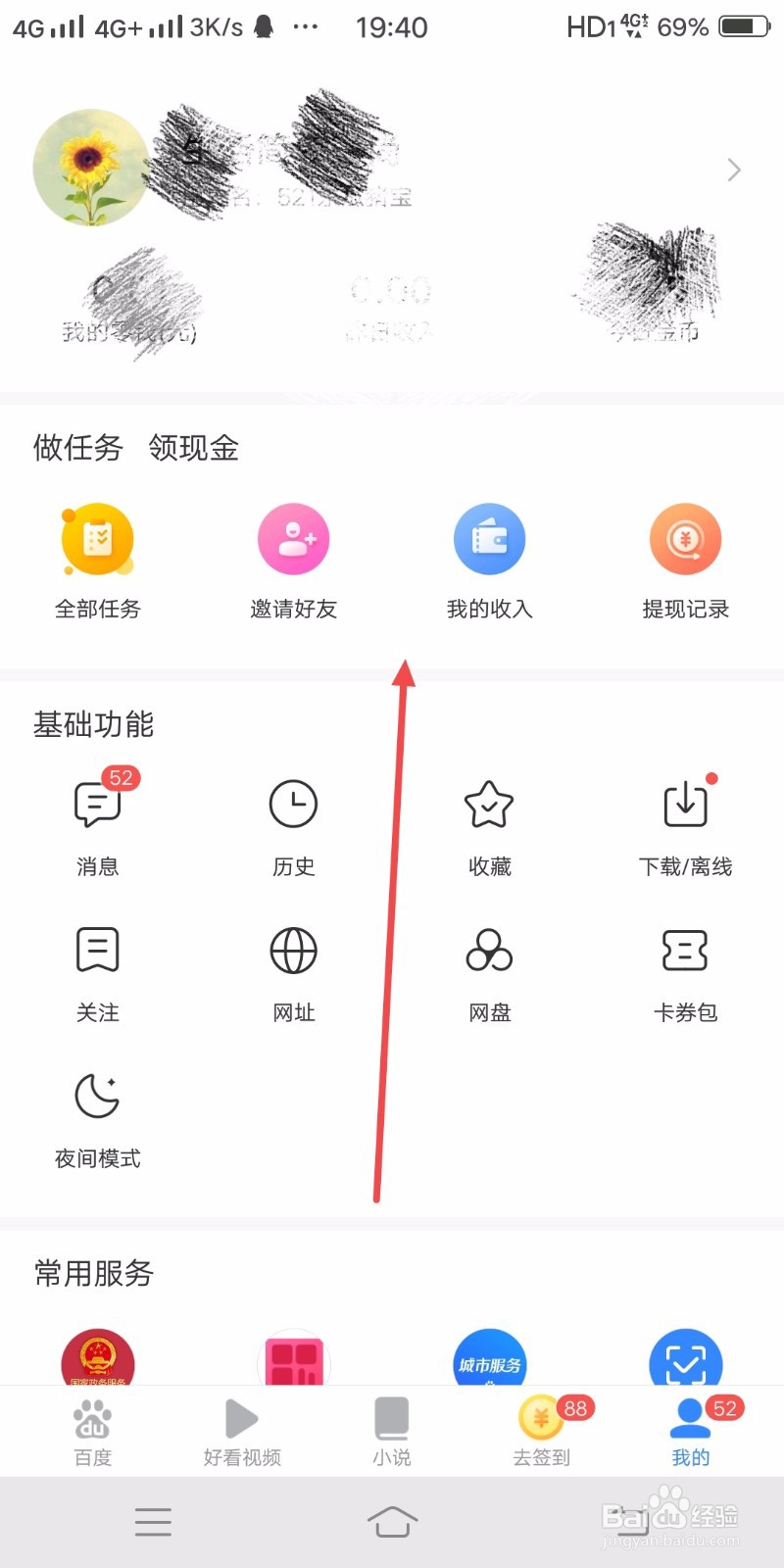Check browsing 历史 history
Screen dimensions: 784x1568
click(x=293, y=823)
